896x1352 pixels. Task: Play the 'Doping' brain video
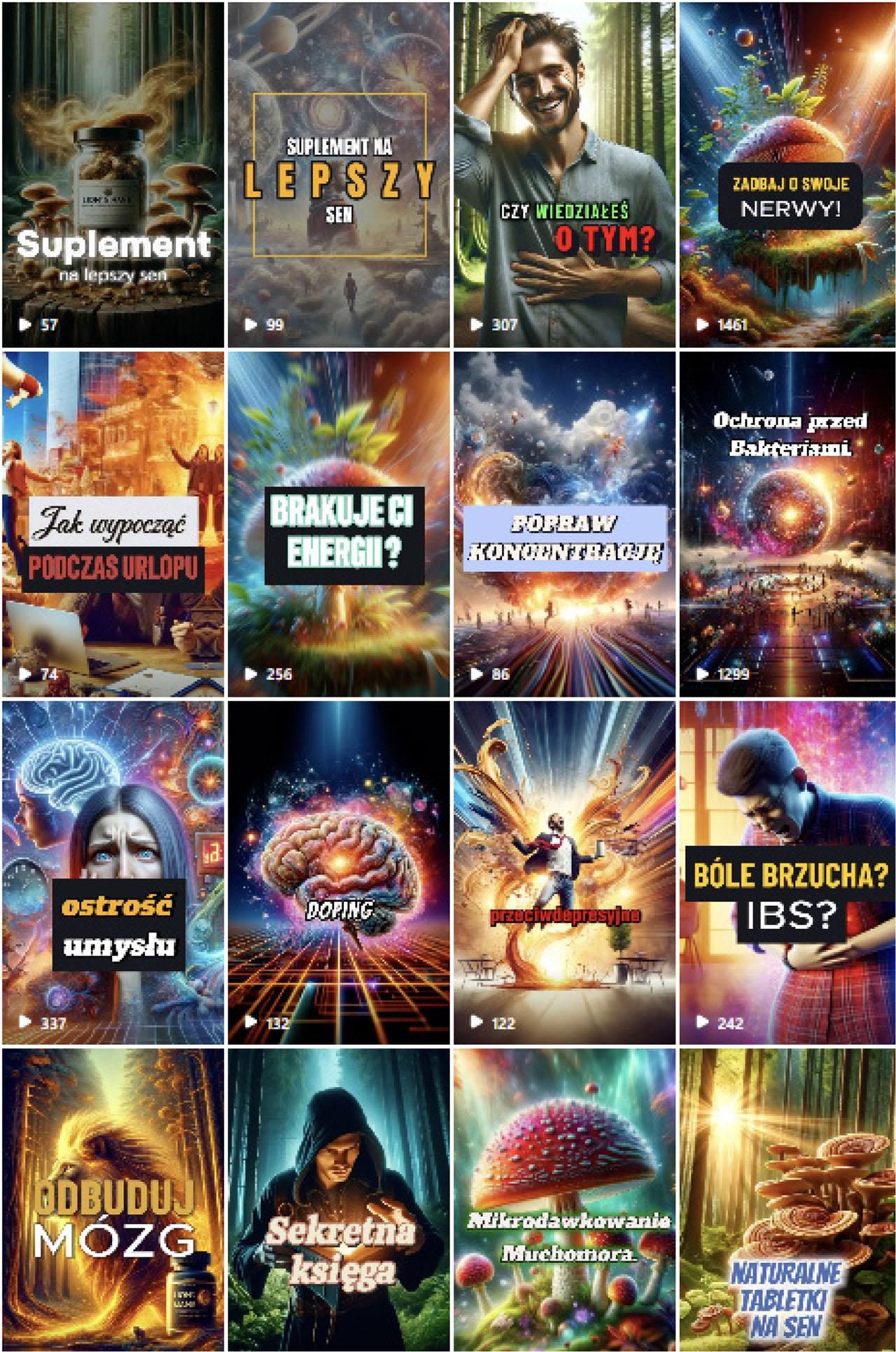[339, 872]
